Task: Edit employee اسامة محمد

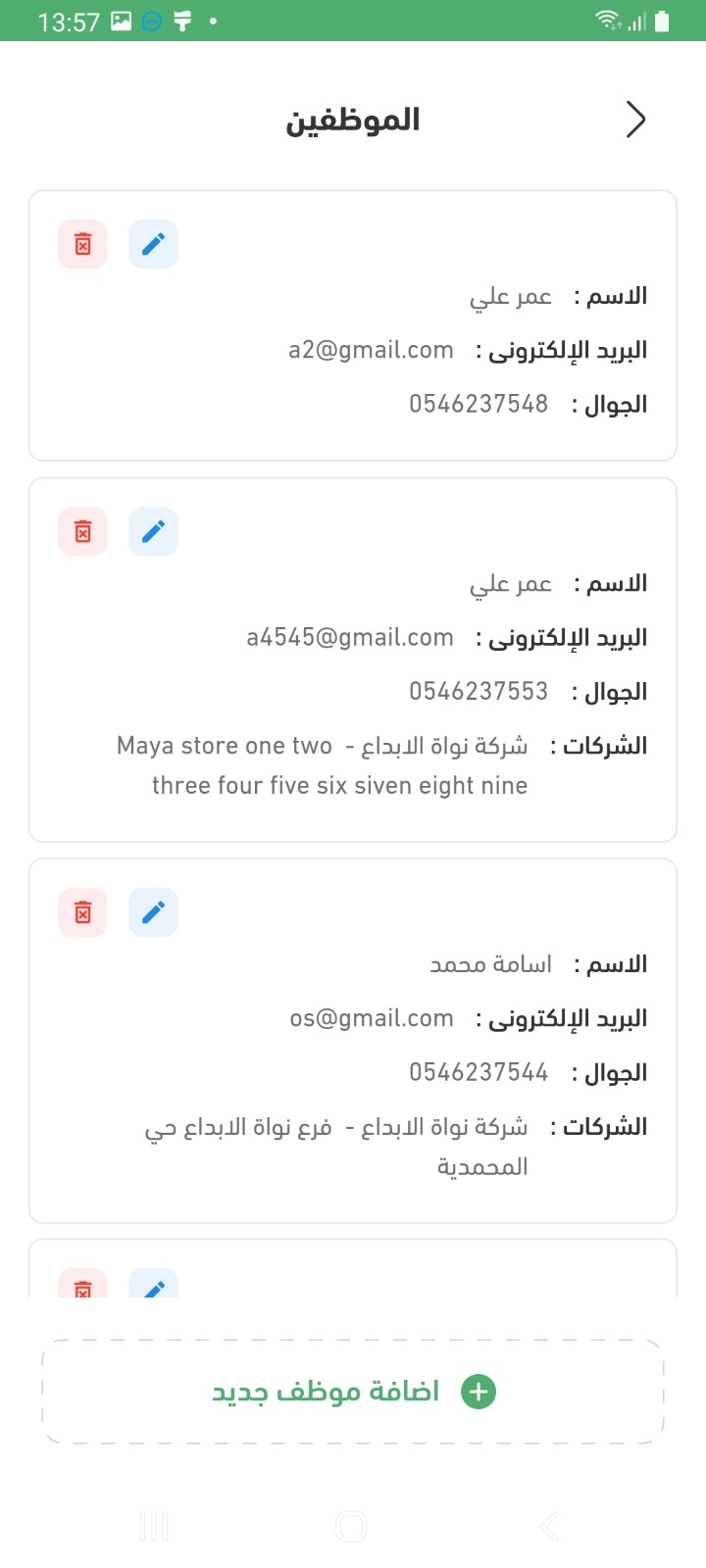Action: click(153, 912)
